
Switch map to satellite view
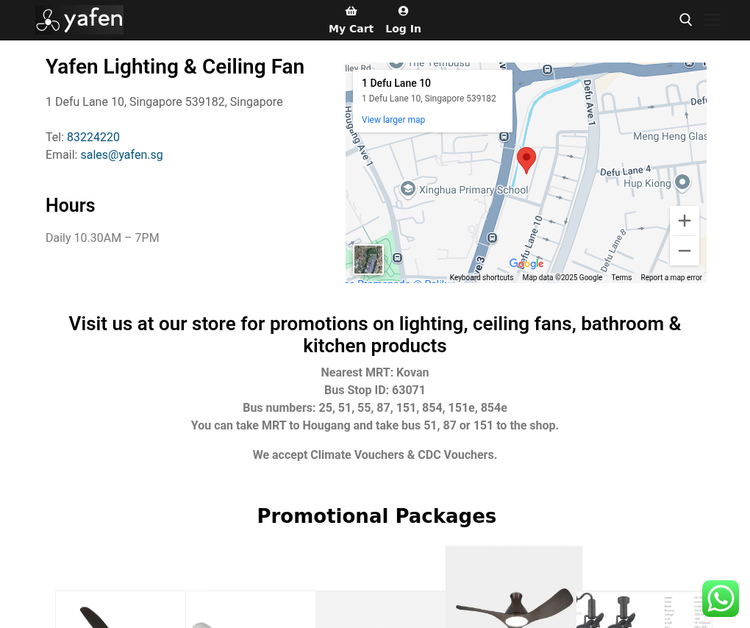(368, 260)
